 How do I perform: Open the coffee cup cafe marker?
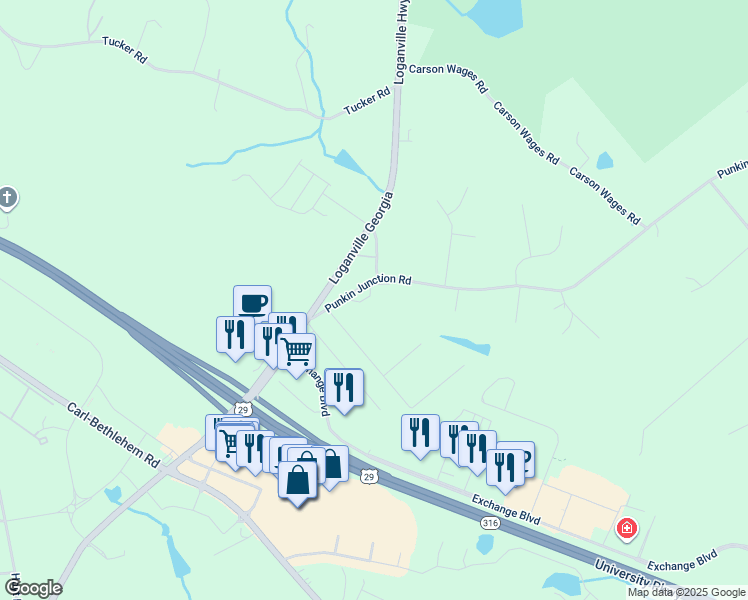[253, 301]
